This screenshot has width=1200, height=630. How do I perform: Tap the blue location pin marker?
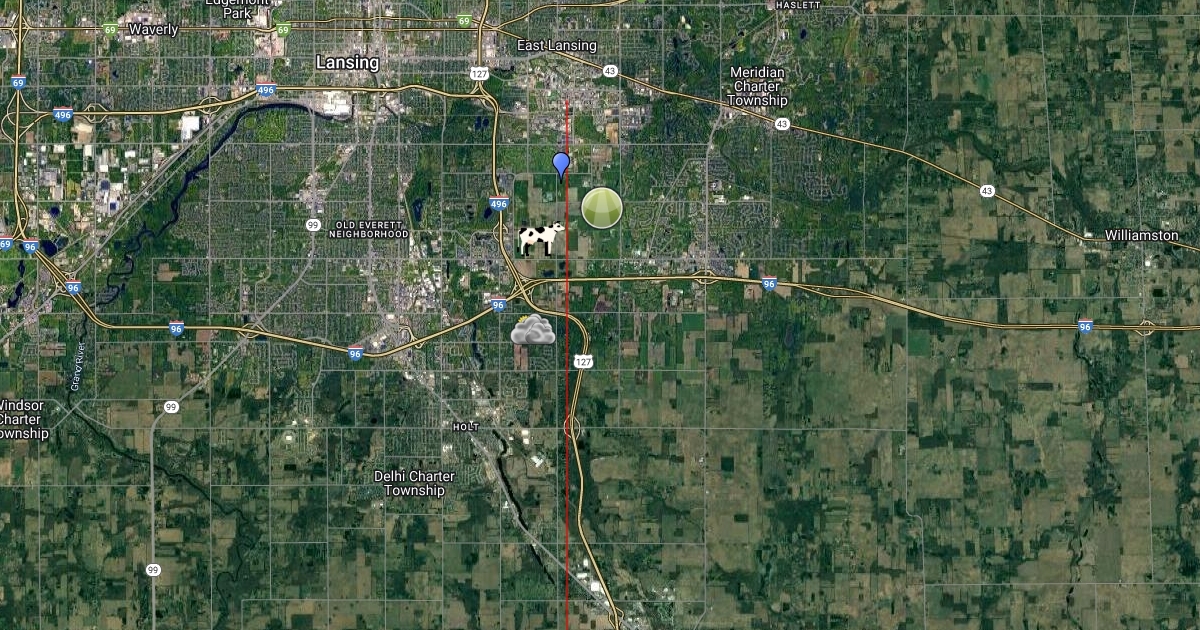point(561,163)
